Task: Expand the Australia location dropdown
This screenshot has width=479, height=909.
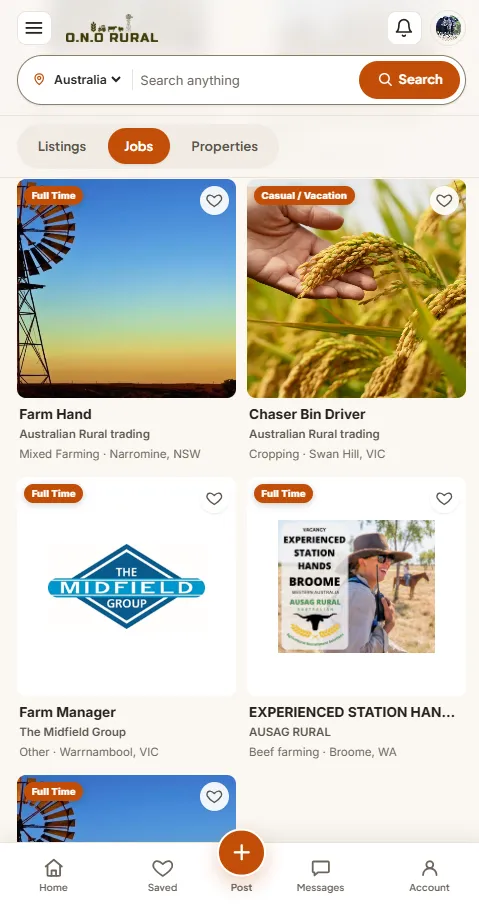Action: point(78,80)
